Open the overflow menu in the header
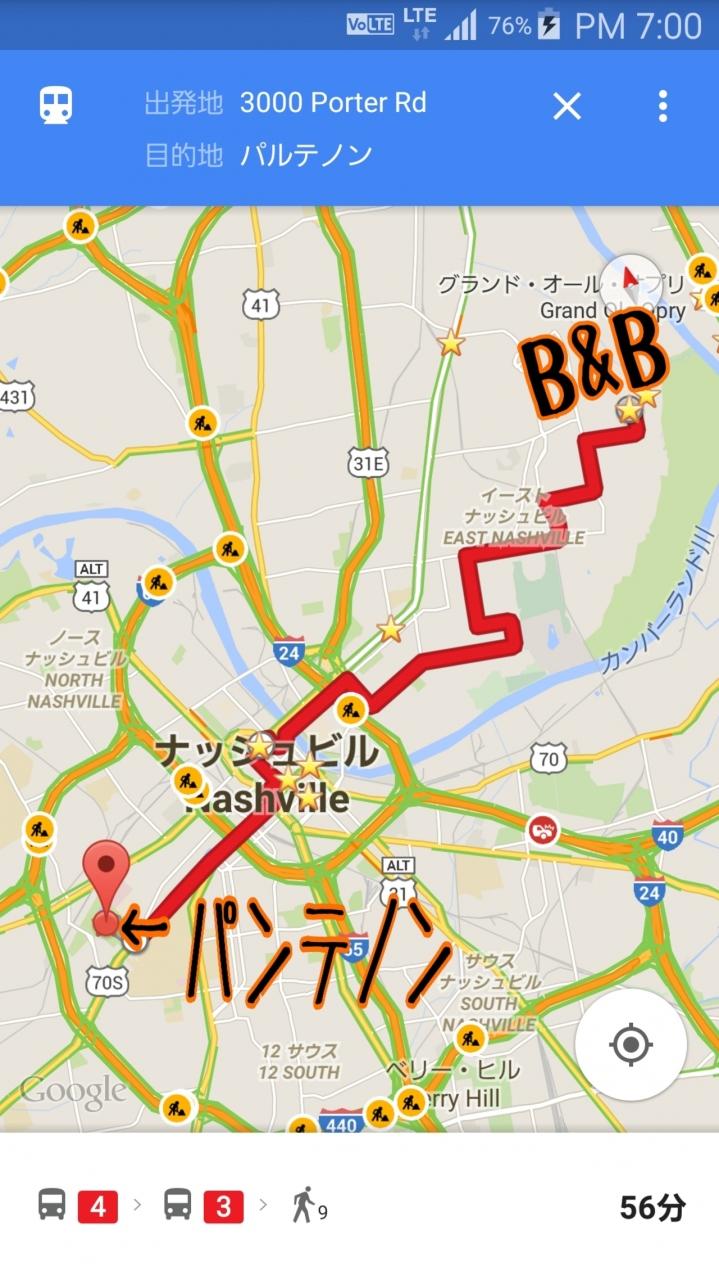This screenshot has width=719, height=1280. coord(662,106)
